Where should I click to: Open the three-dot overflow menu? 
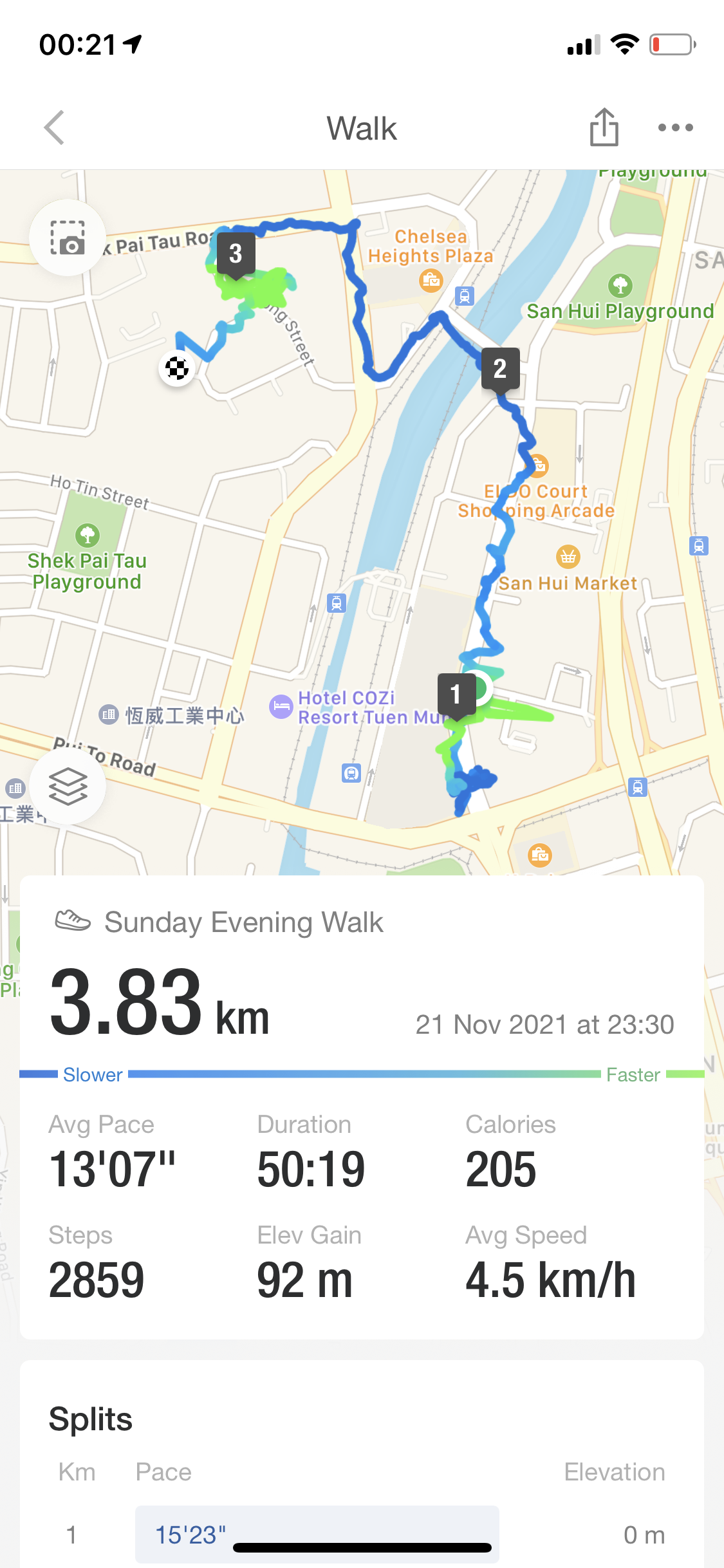(675, 127)
